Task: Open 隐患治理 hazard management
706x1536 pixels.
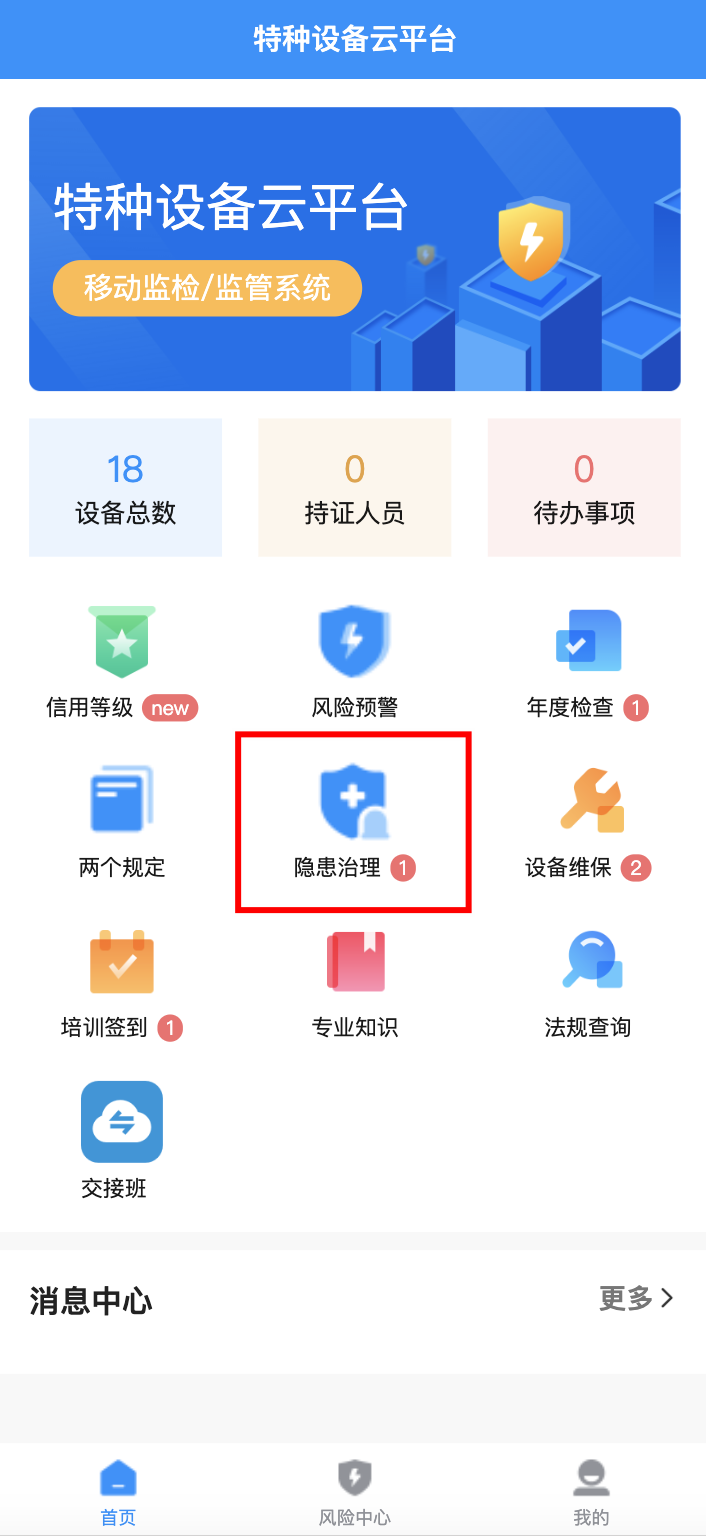Action: pyautogui.click(x=354, y=822)
